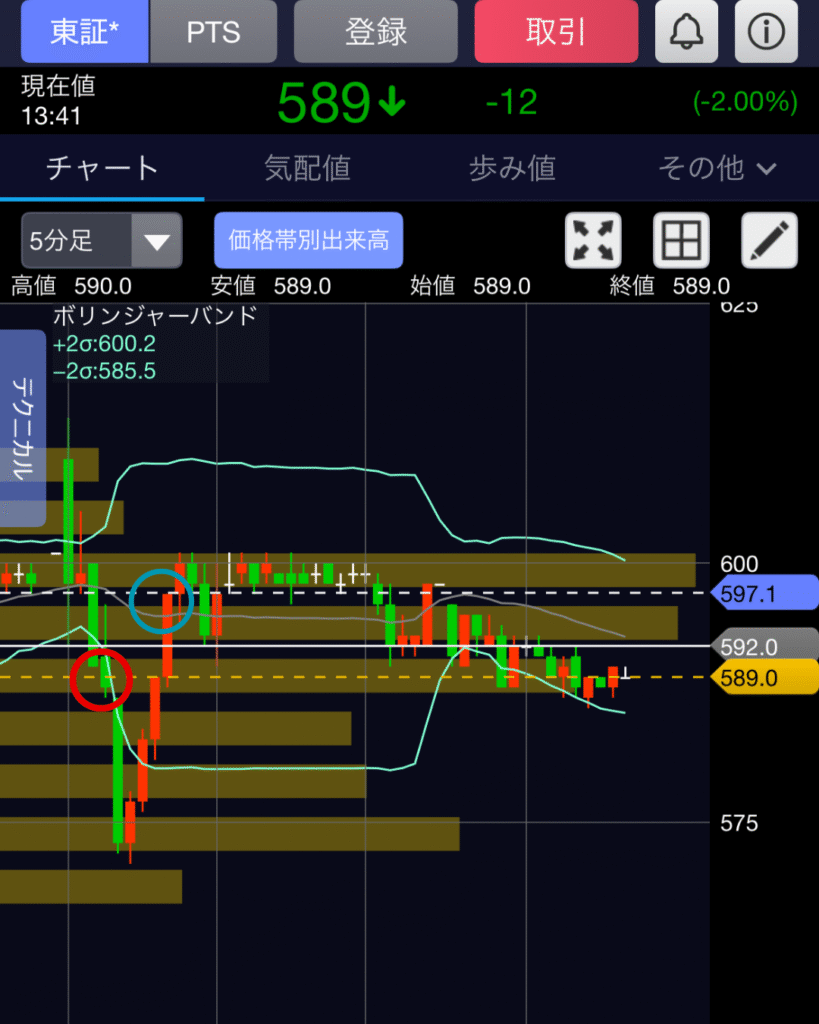Switch to the 東証 market tab
819x1024 pixels.
click(85, 31)
